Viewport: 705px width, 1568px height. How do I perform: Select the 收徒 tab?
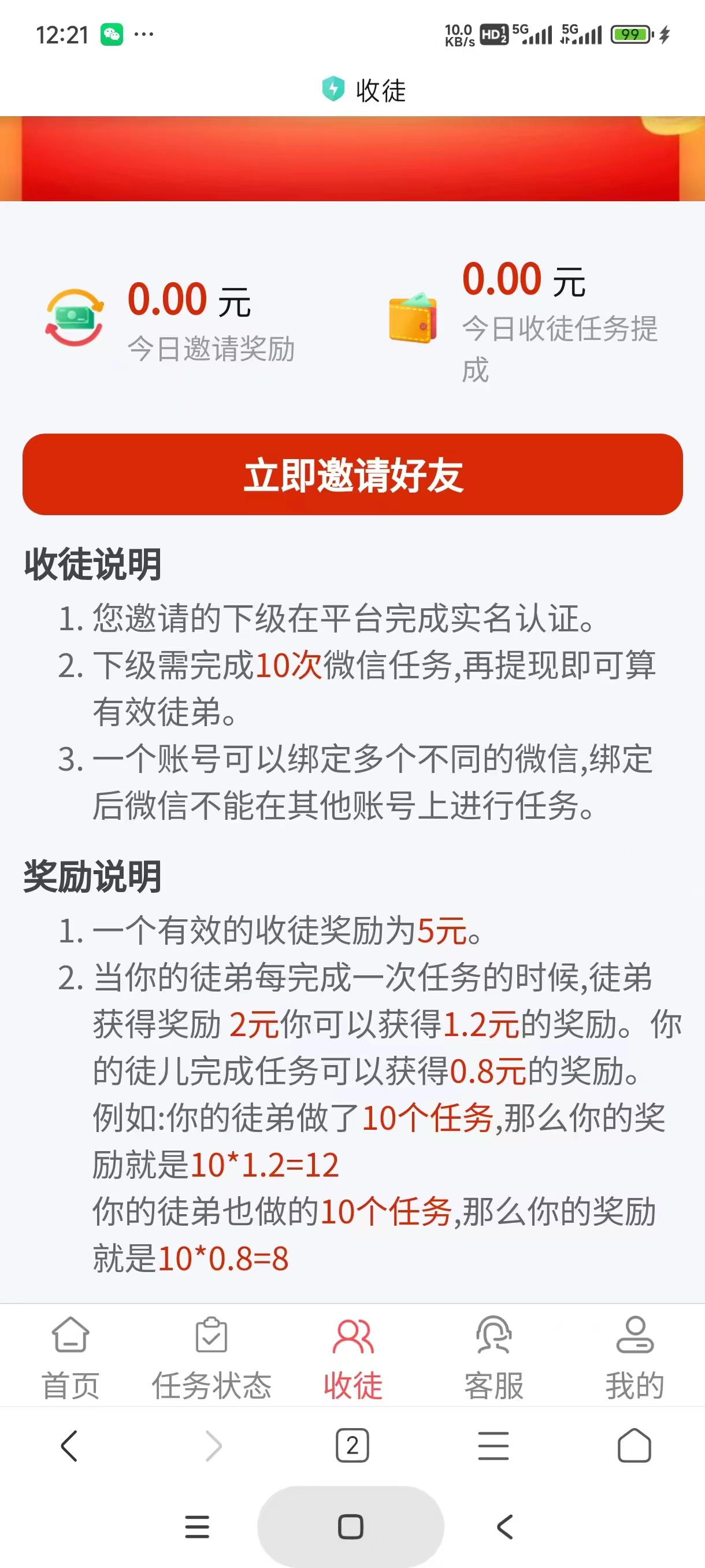(353, 1358)
